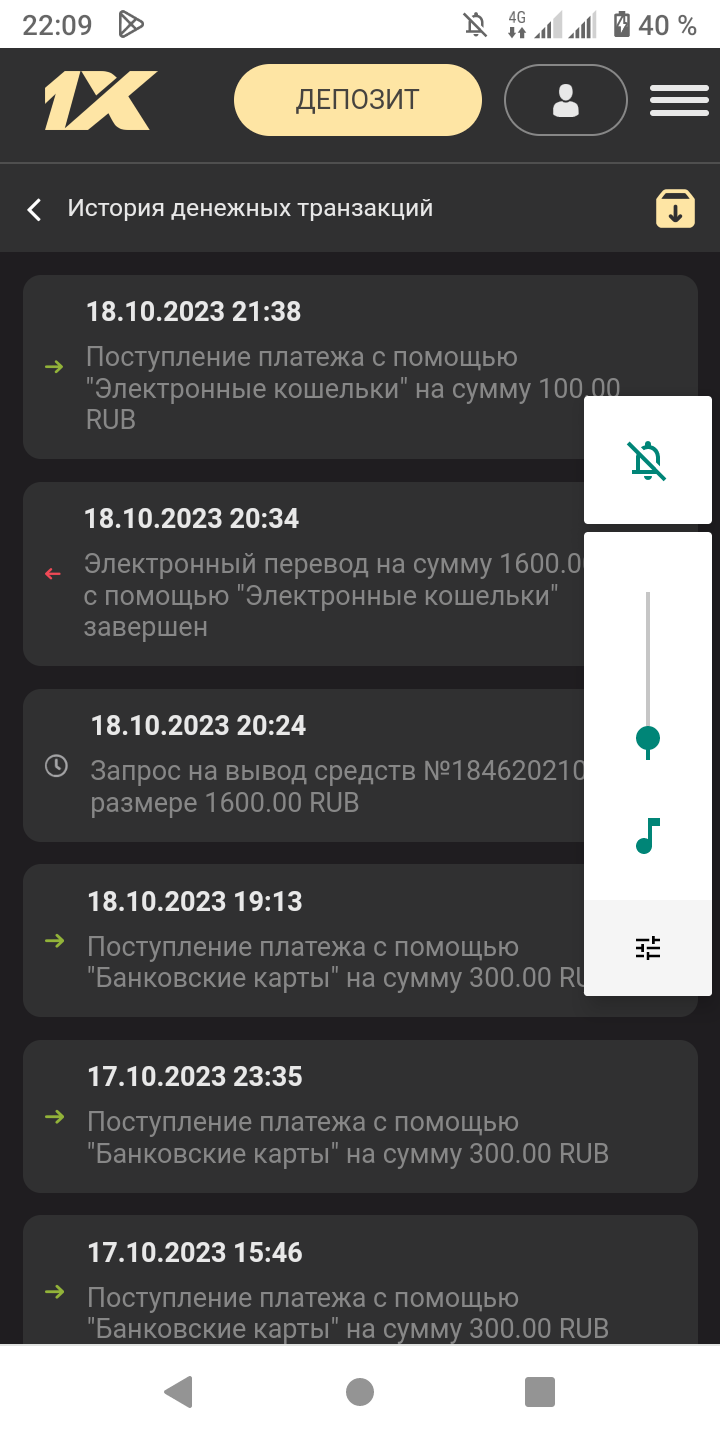Screen dimensions: 720x1440
Task: Open the sound settings panel
Action: click(648, 948)
